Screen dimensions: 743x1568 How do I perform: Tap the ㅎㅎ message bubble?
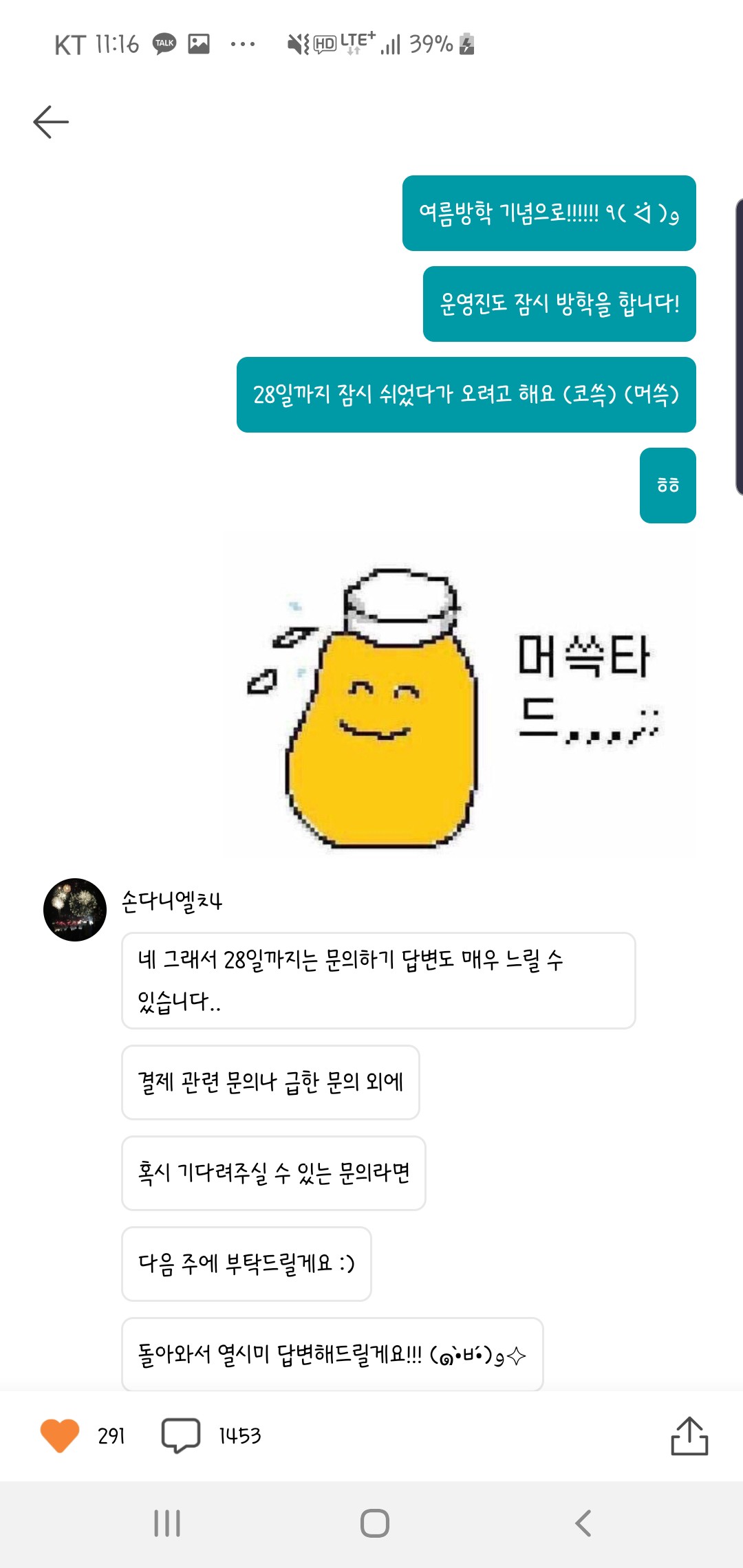[667, 485]
